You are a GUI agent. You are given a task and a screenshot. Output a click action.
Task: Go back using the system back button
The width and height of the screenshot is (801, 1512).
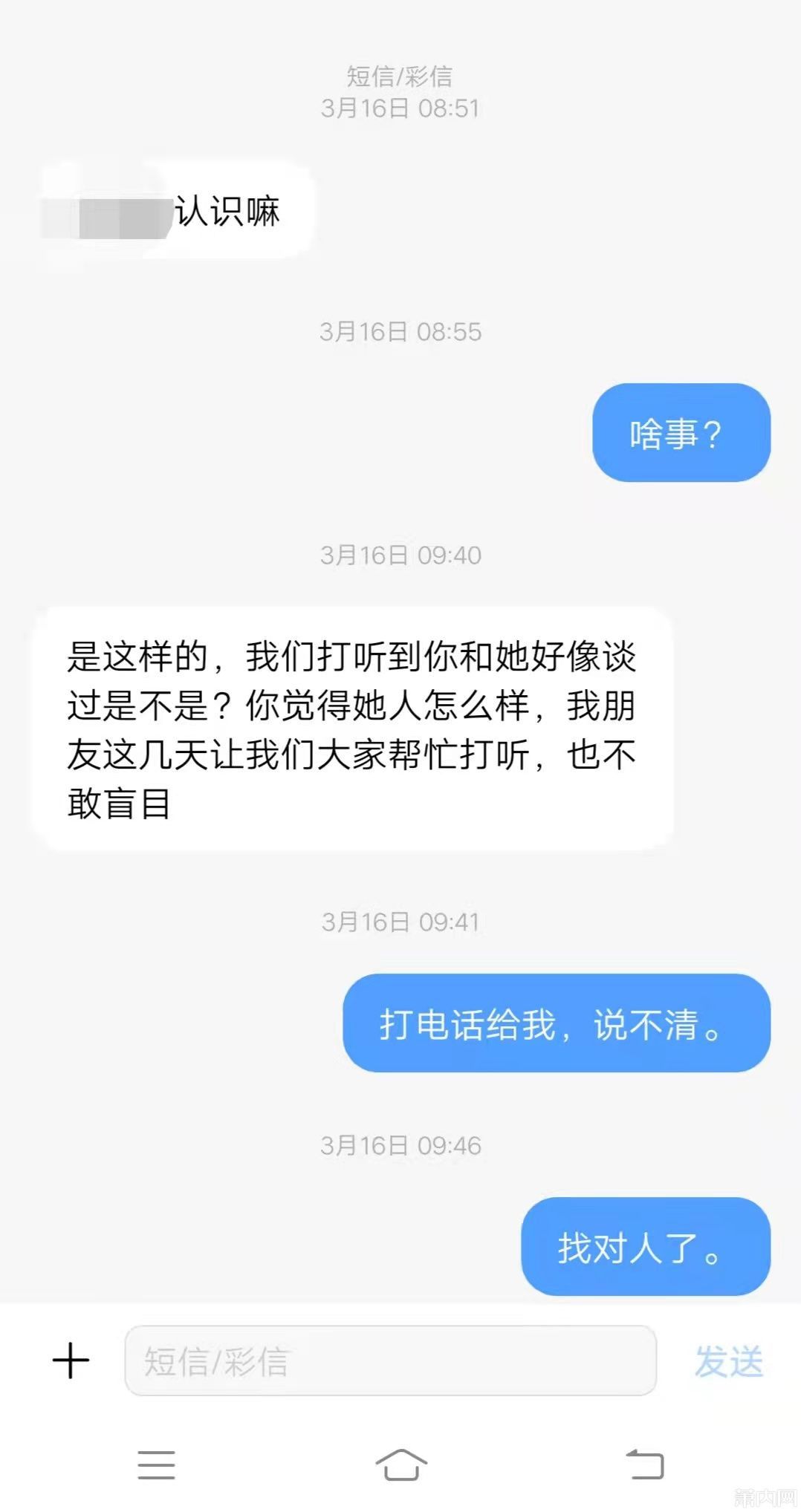pos(644,1464)
